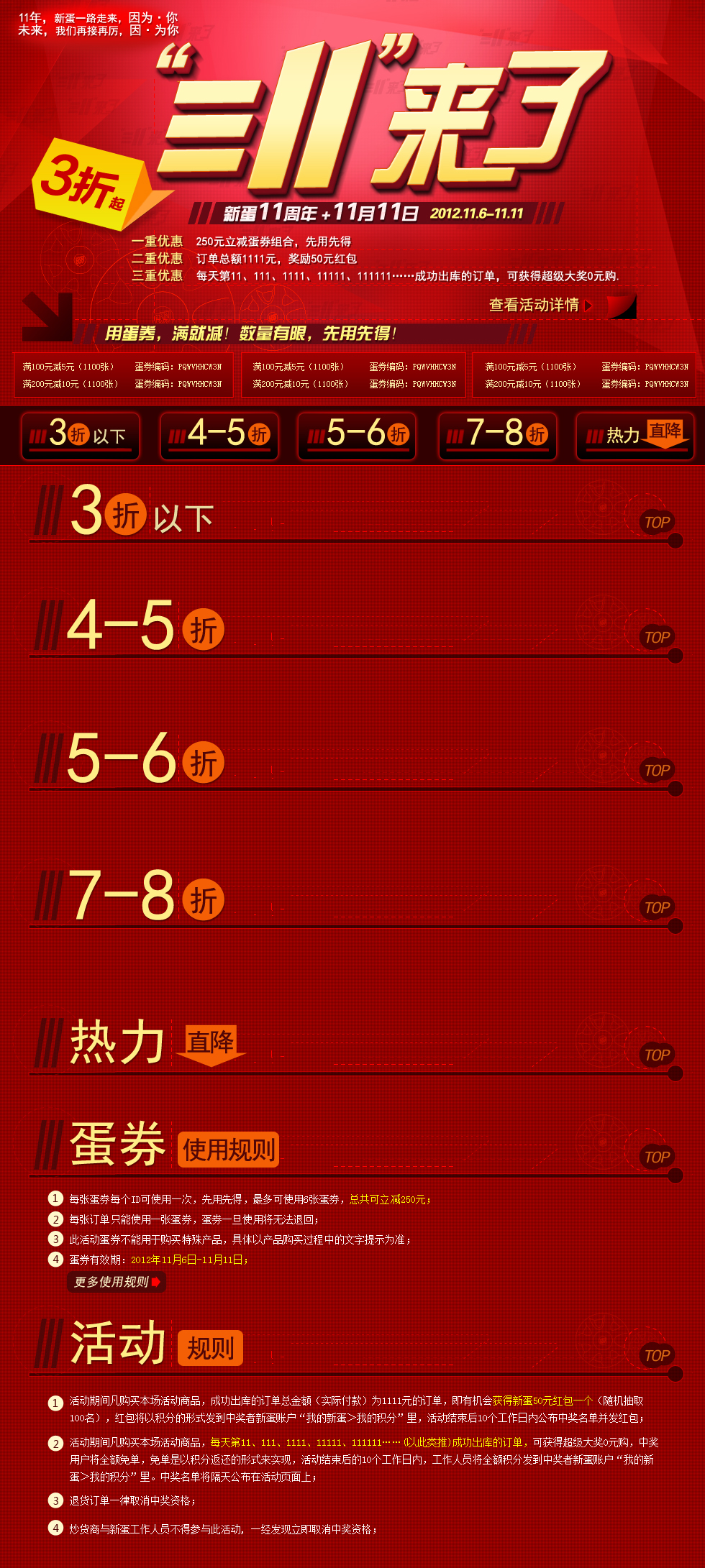Screen dimensions: 705x1568
Task: Open the 热力直降 tab
Action: tap(635, 436)
